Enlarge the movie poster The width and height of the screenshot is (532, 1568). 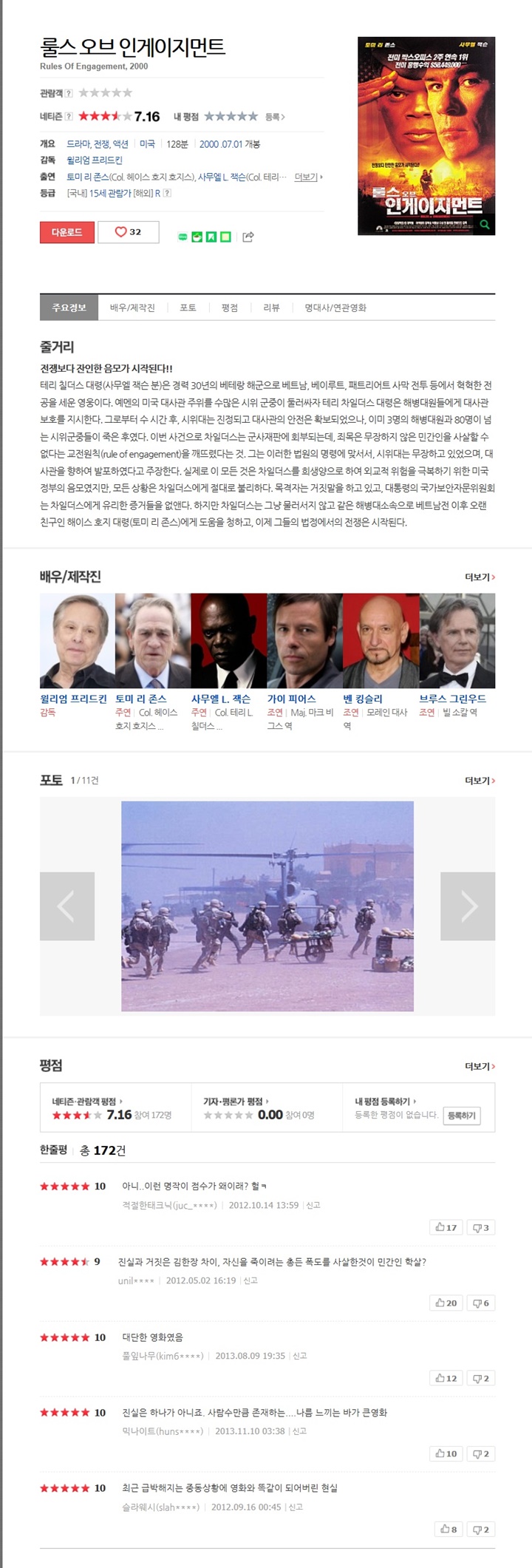point(426,136)
